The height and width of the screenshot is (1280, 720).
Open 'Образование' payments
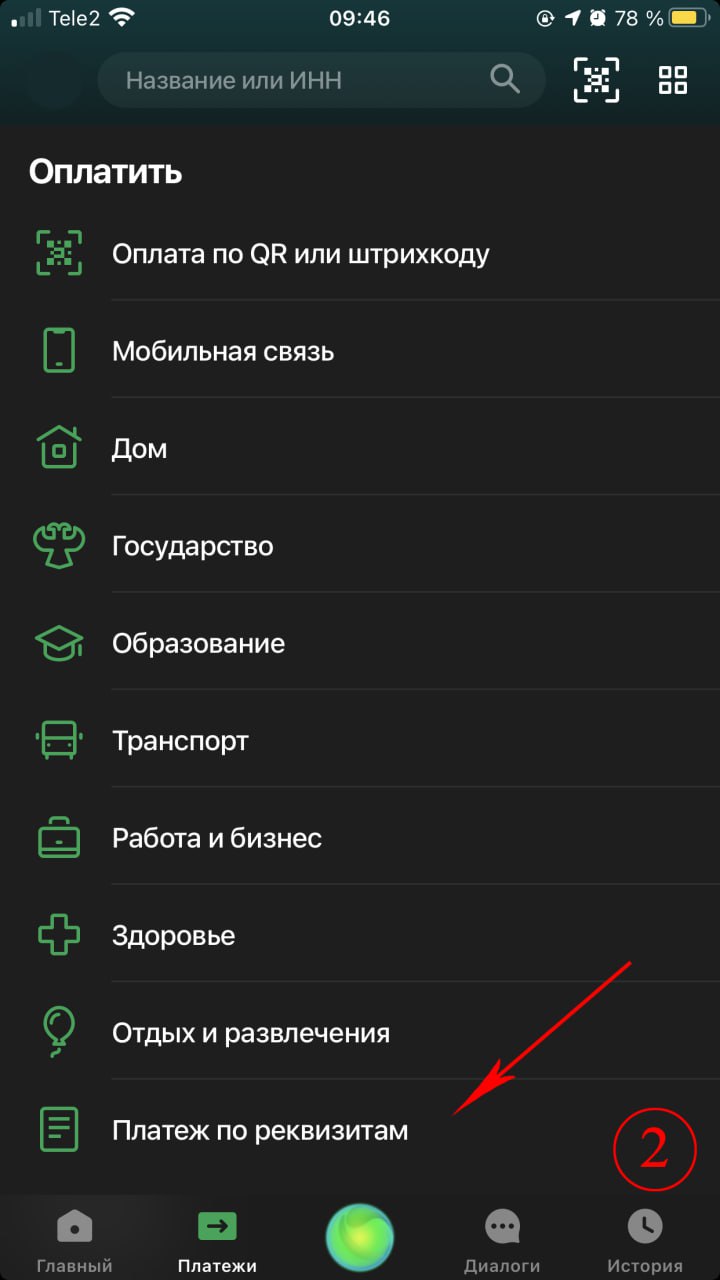click(x=198, y=643)
